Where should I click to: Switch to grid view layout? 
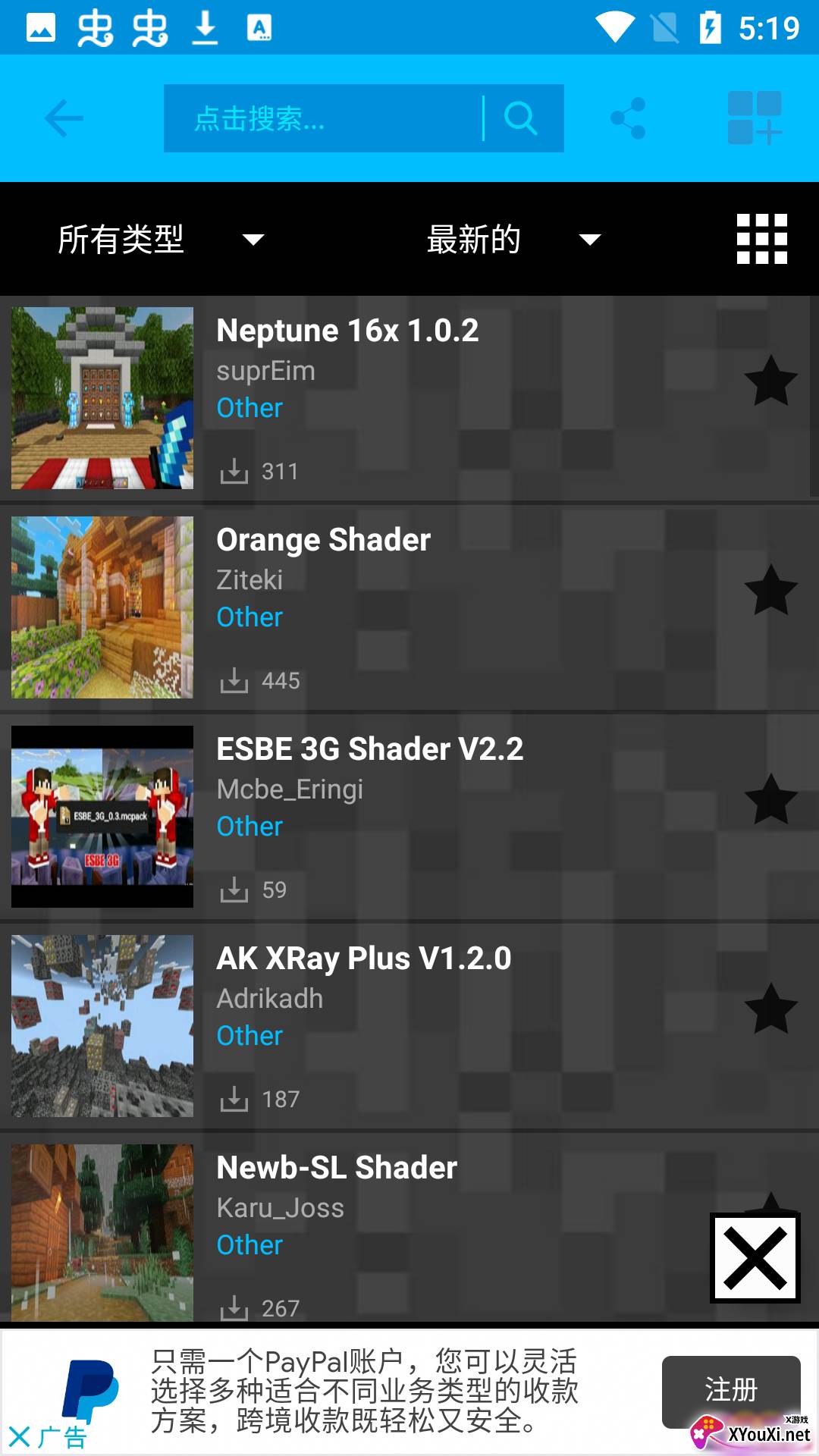click(x=761, y=240)
